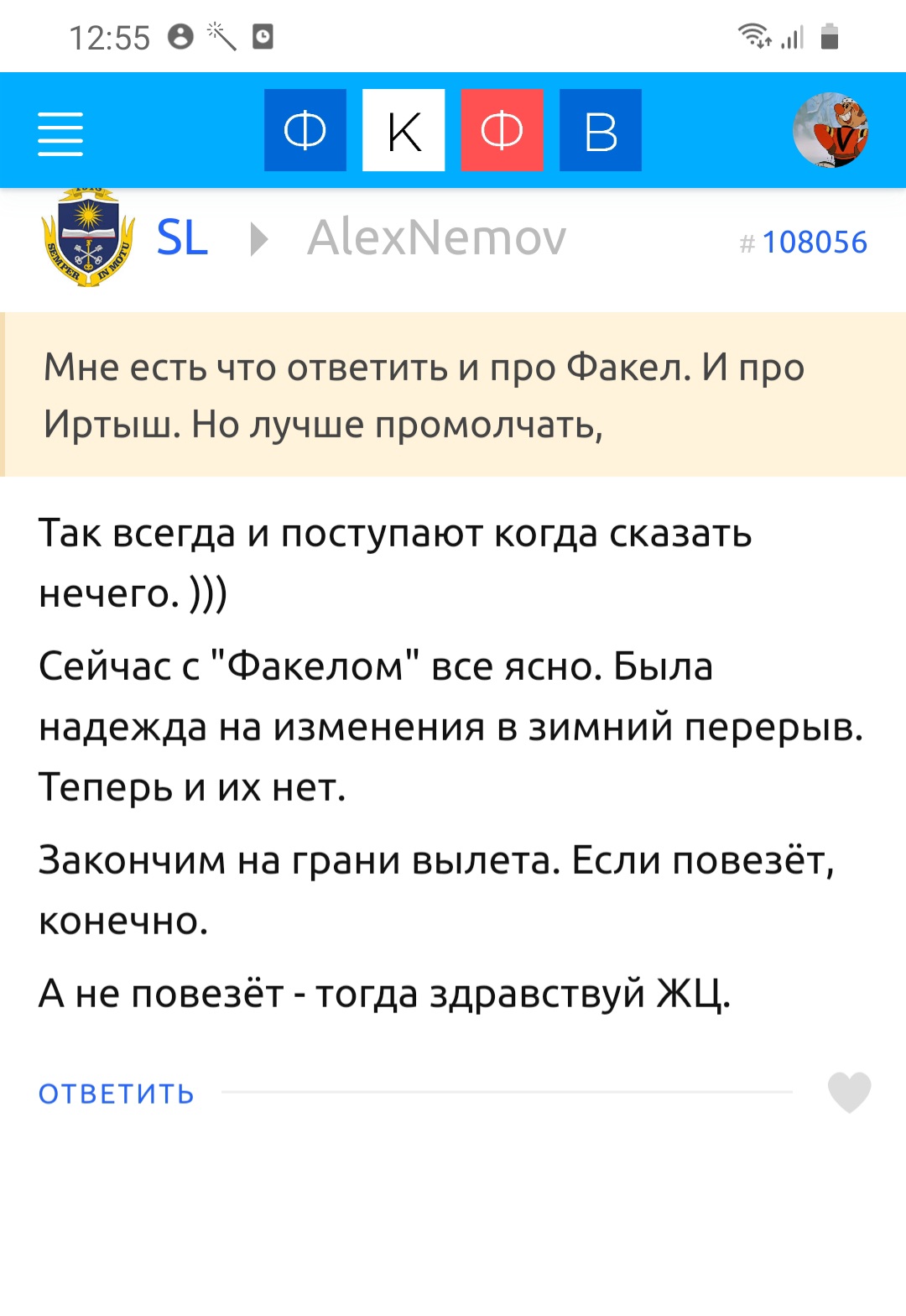Open the hamburger drawer menu

pyautogui.click(x=60, y=133)
